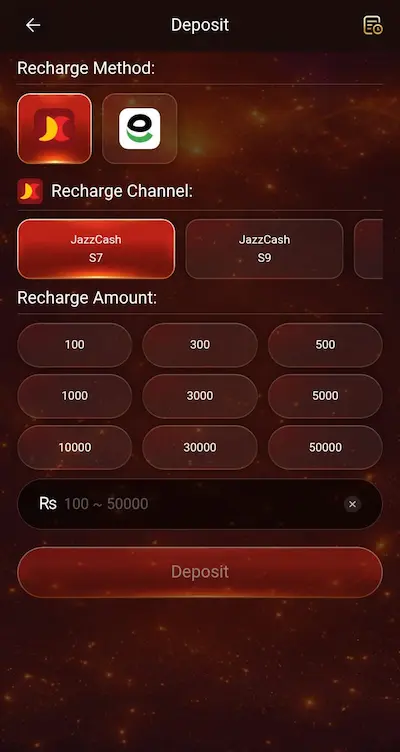
Task: Choose the JazzCash S9 channel
Action: [264, 249]
